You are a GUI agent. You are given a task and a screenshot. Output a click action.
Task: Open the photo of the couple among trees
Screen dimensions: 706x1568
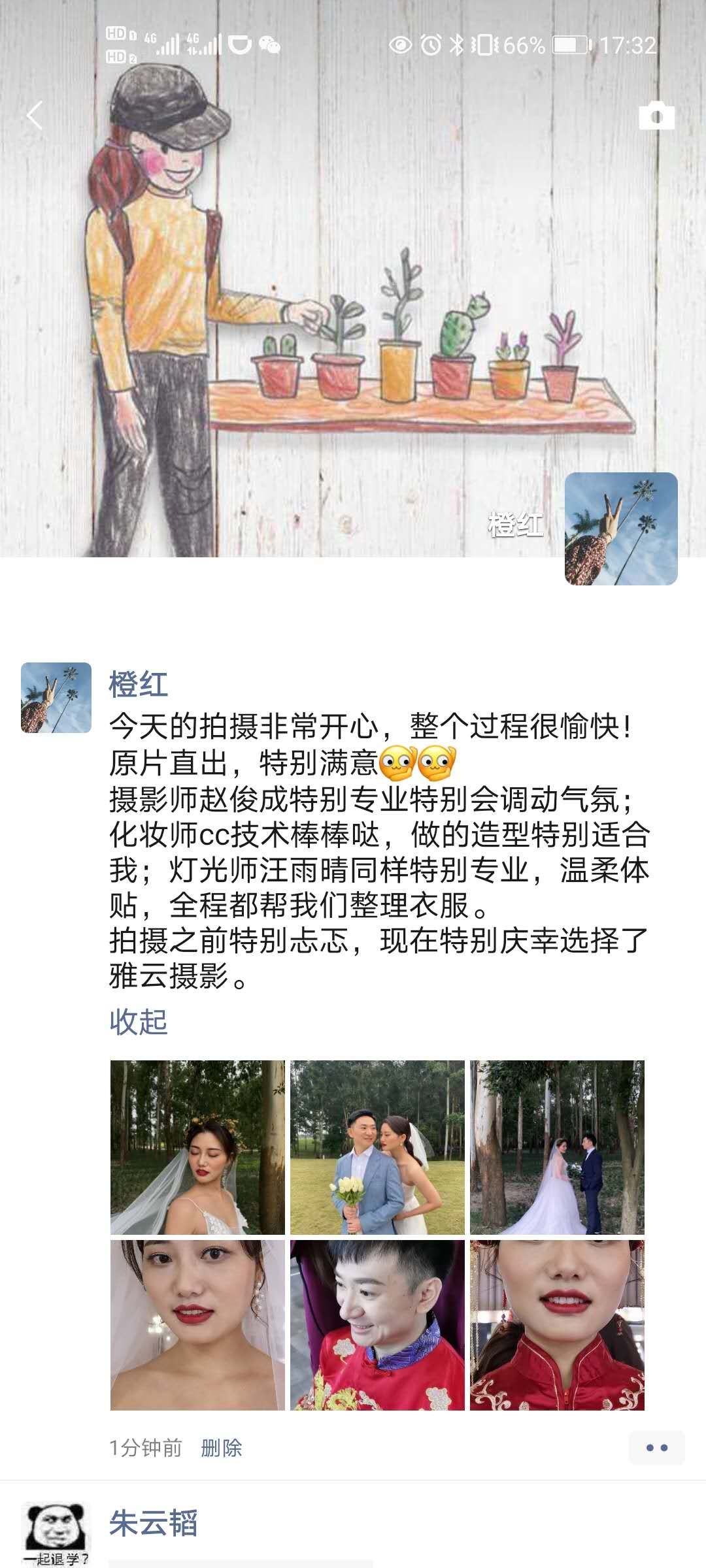click(557, 1147)
